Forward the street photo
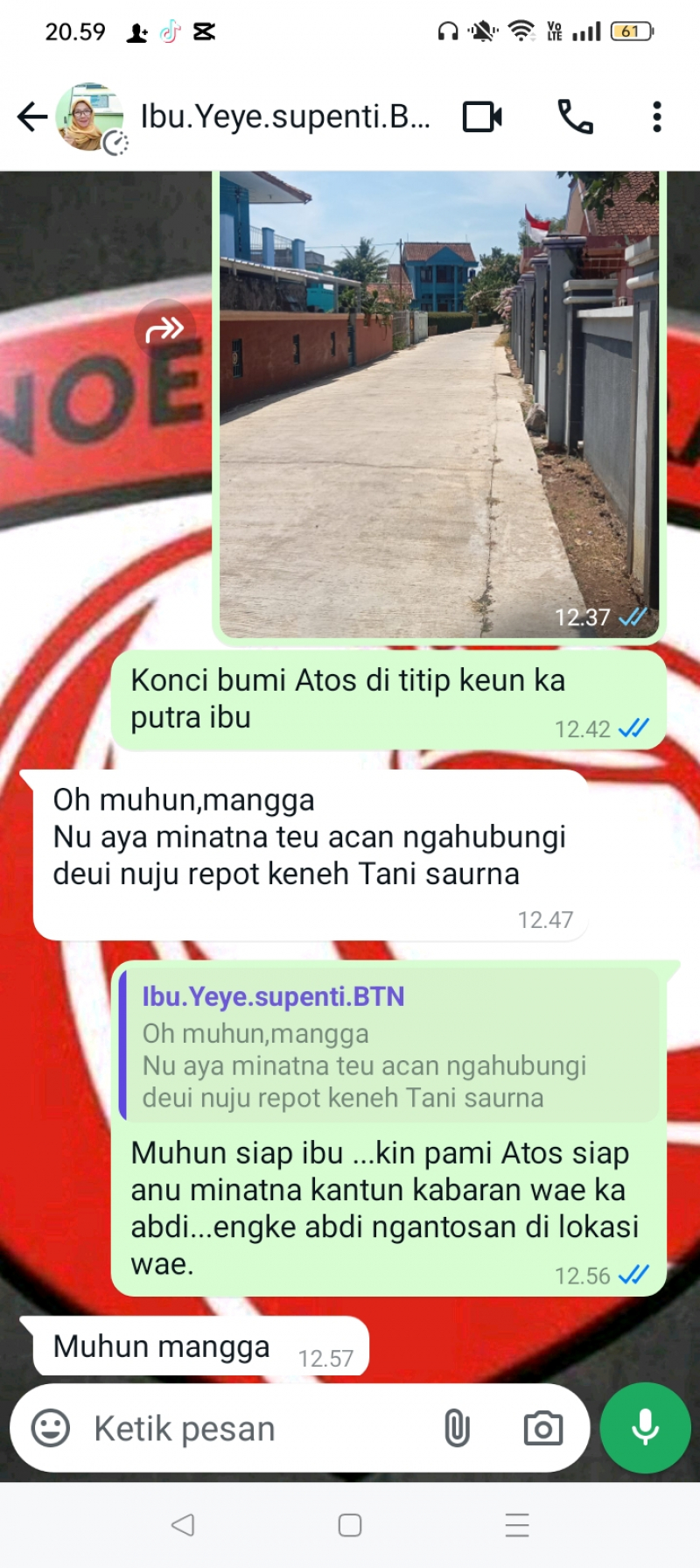Screen dimensions: 700x1568 click(164, 329)
